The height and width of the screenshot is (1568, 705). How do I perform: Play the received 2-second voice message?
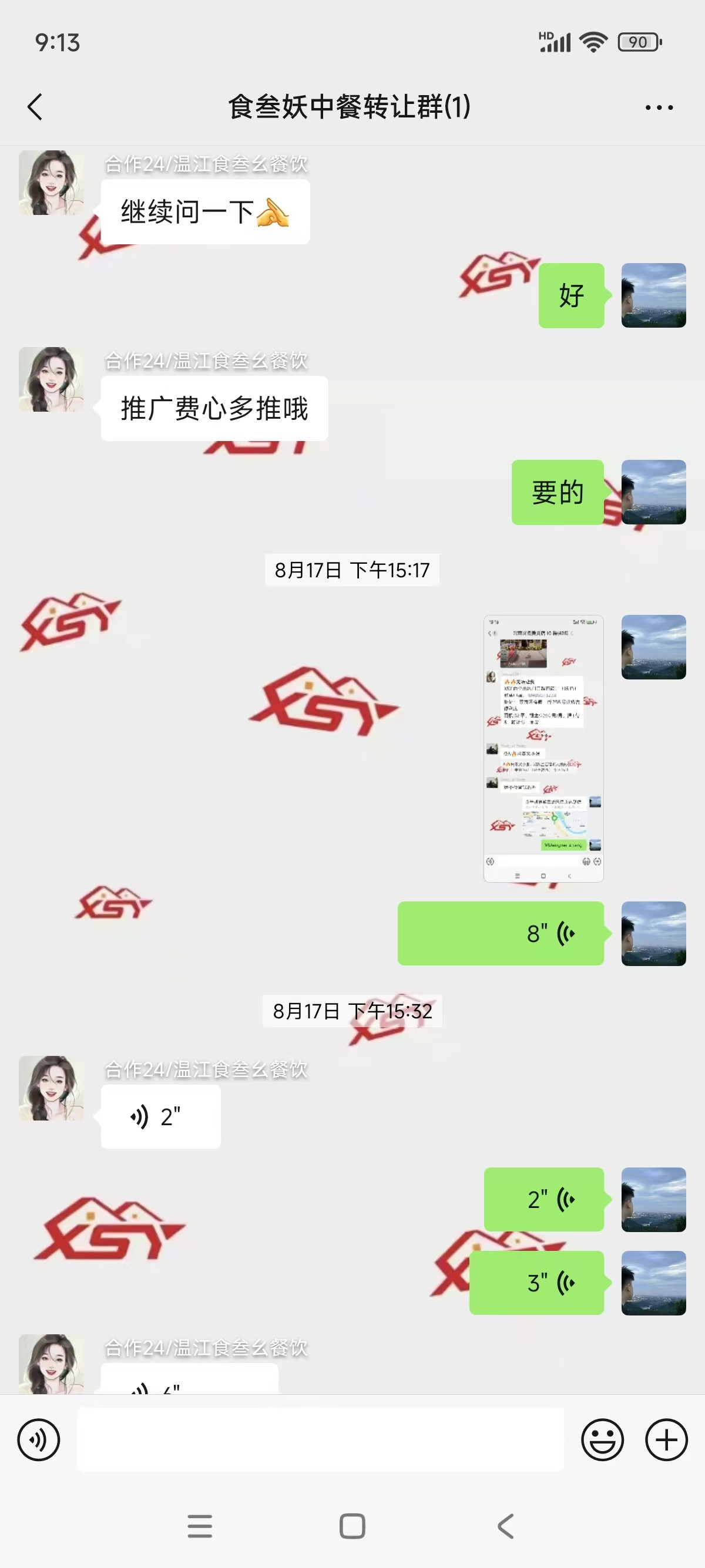coord(161,1117)
